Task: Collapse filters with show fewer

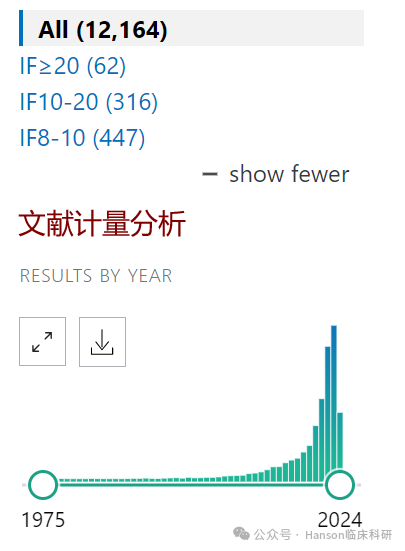Action: point(276,174)
